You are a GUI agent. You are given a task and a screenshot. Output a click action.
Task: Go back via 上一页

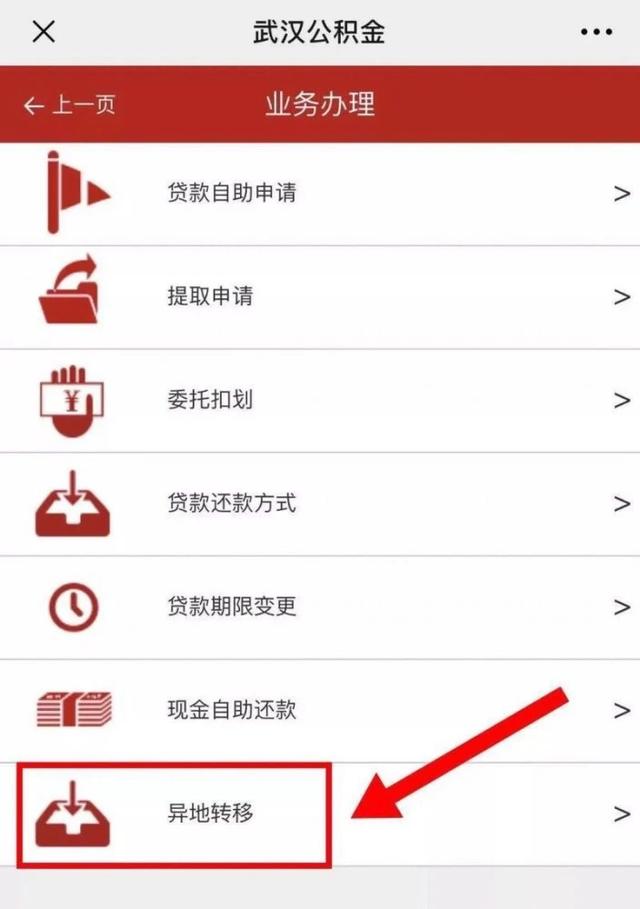point(69,105)
